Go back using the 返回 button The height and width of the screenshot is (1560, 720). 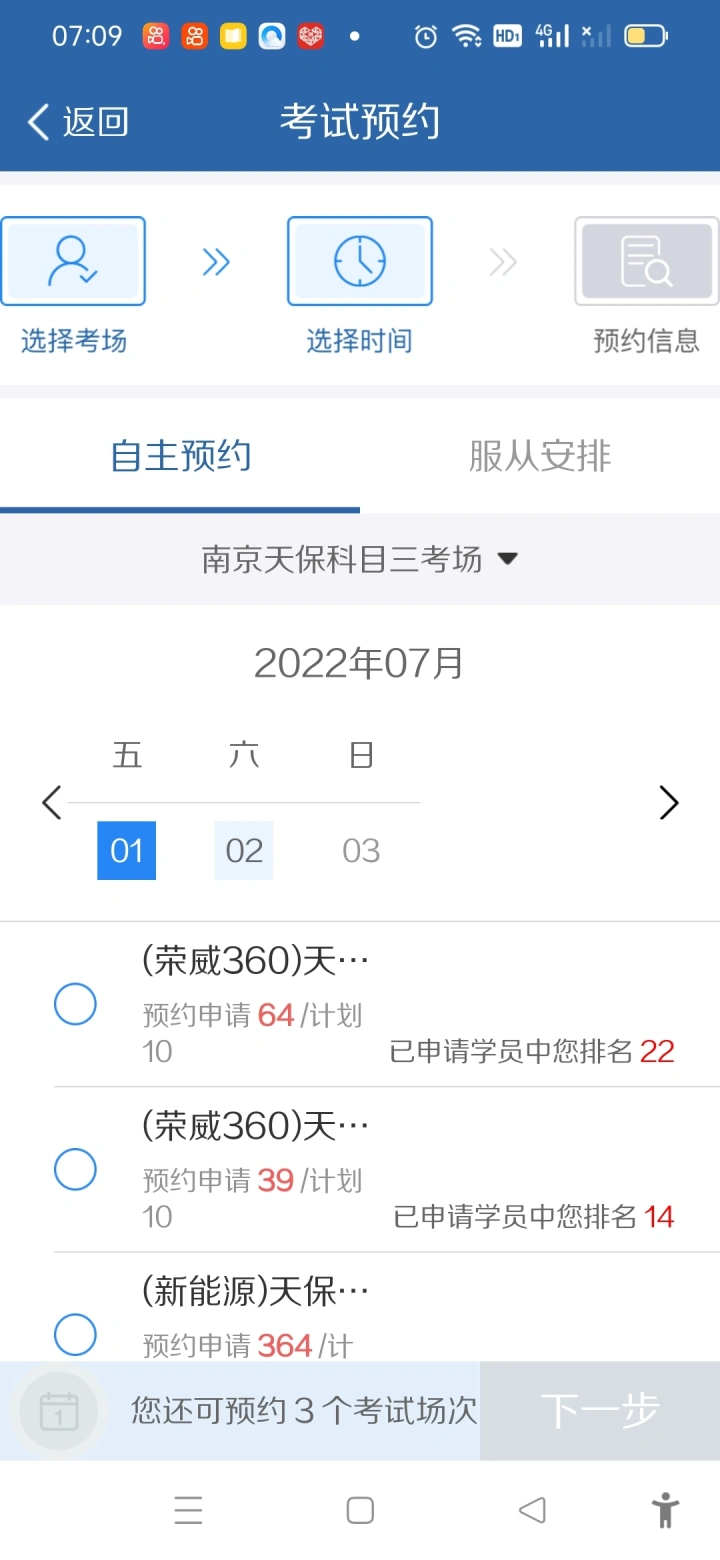78,122
